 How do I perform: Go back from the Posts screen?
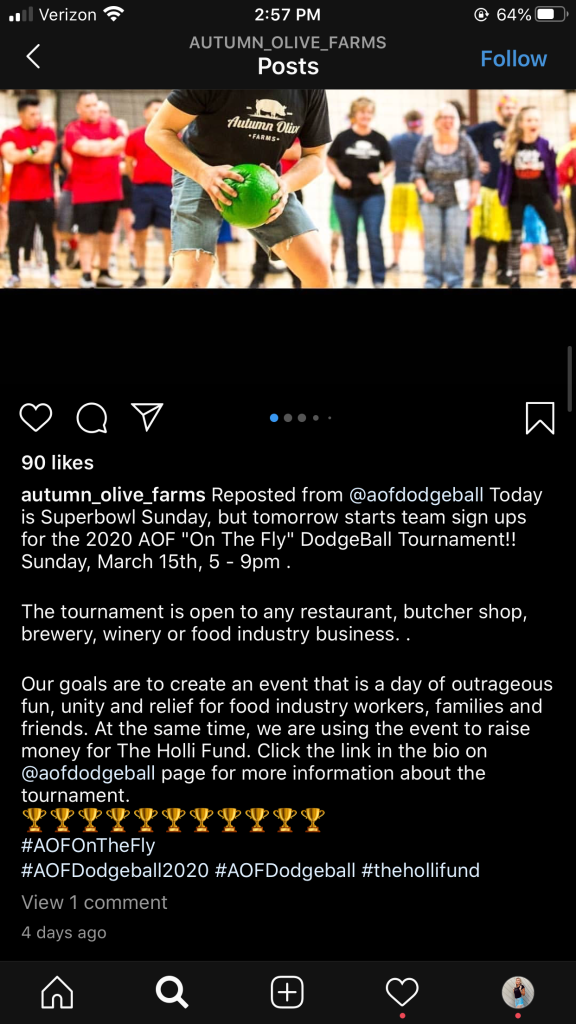point(33,57)
